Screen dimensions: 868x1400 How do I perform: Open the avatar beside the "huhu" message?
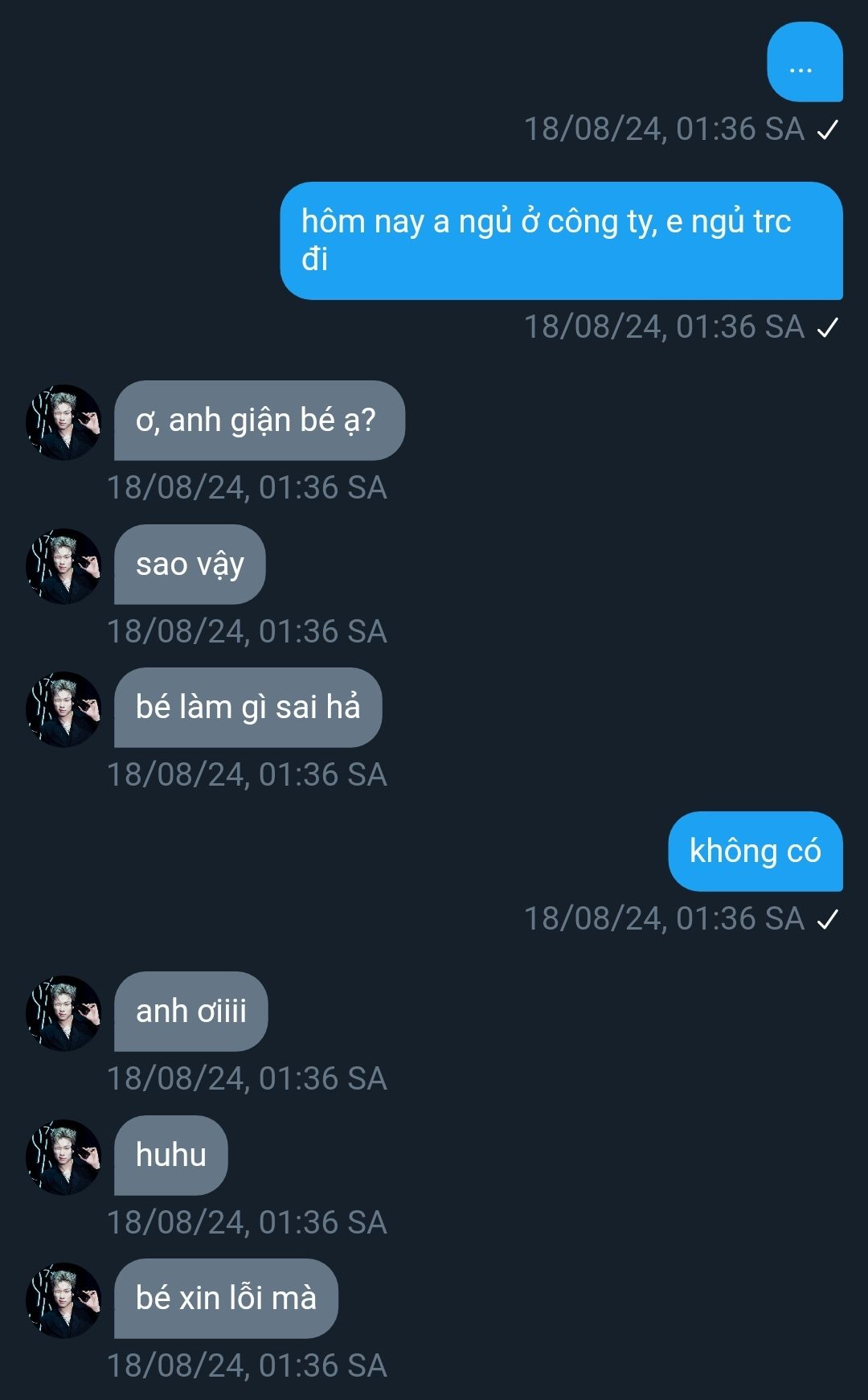point(63,1157)
